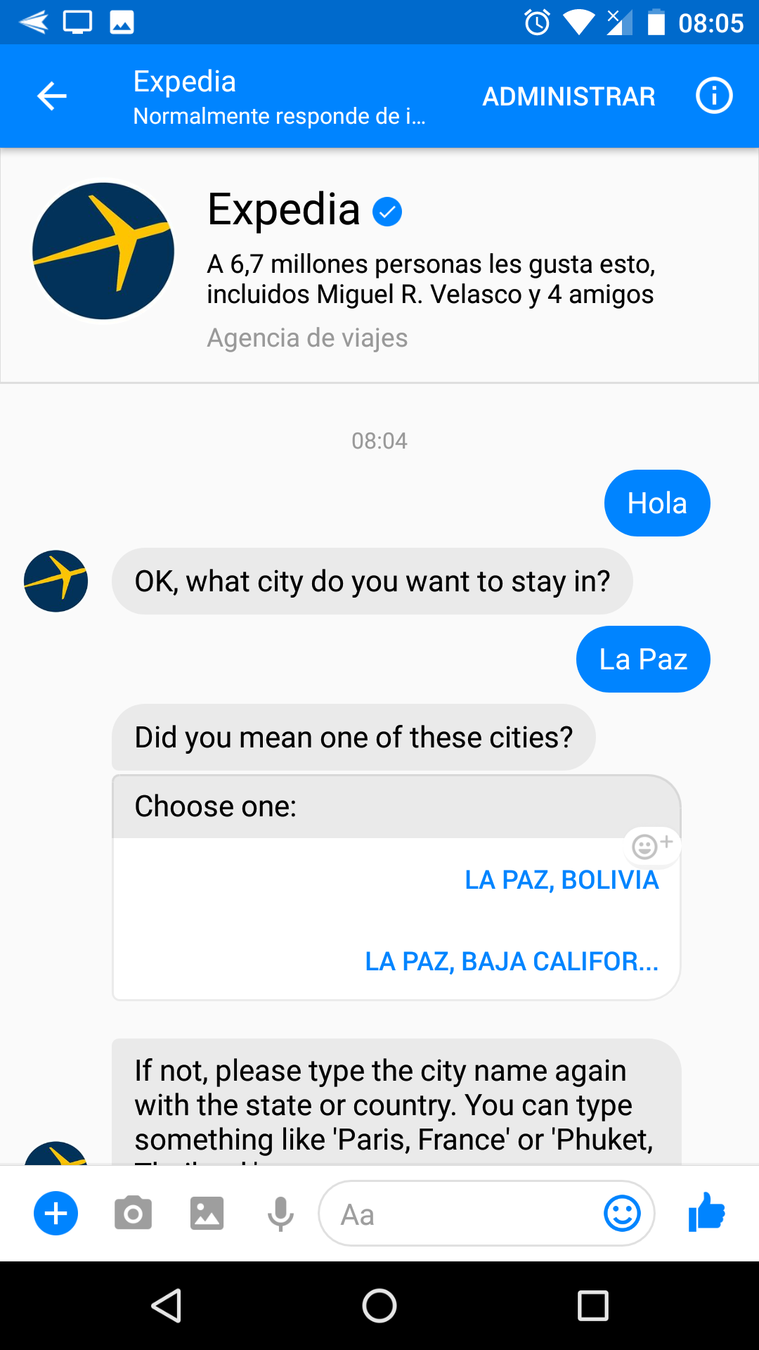
Task: Open the emoji picker in the message box
Action: [x=622, y=1214]
